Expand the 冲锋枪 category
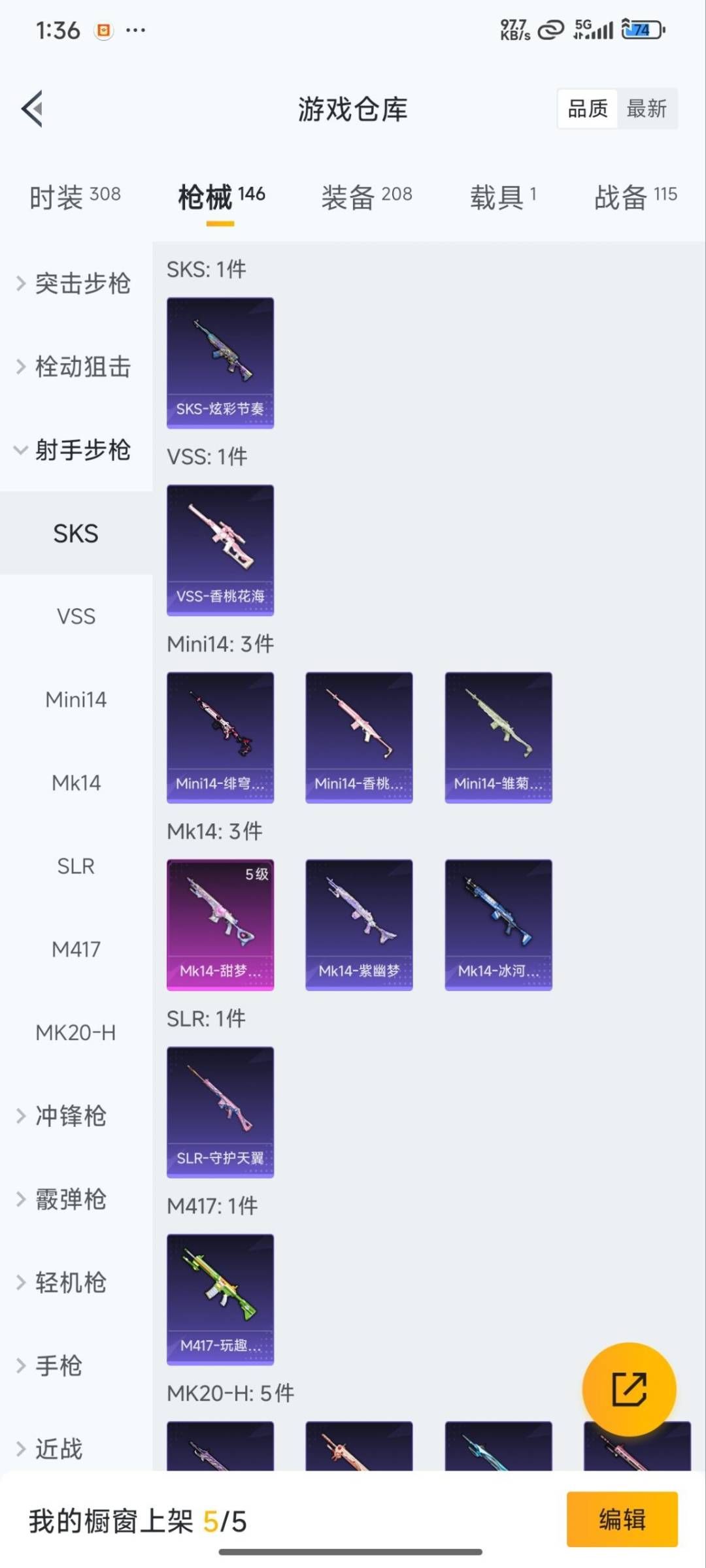The height and width of the screenshot is (1568, 706). pos(71,1116)
